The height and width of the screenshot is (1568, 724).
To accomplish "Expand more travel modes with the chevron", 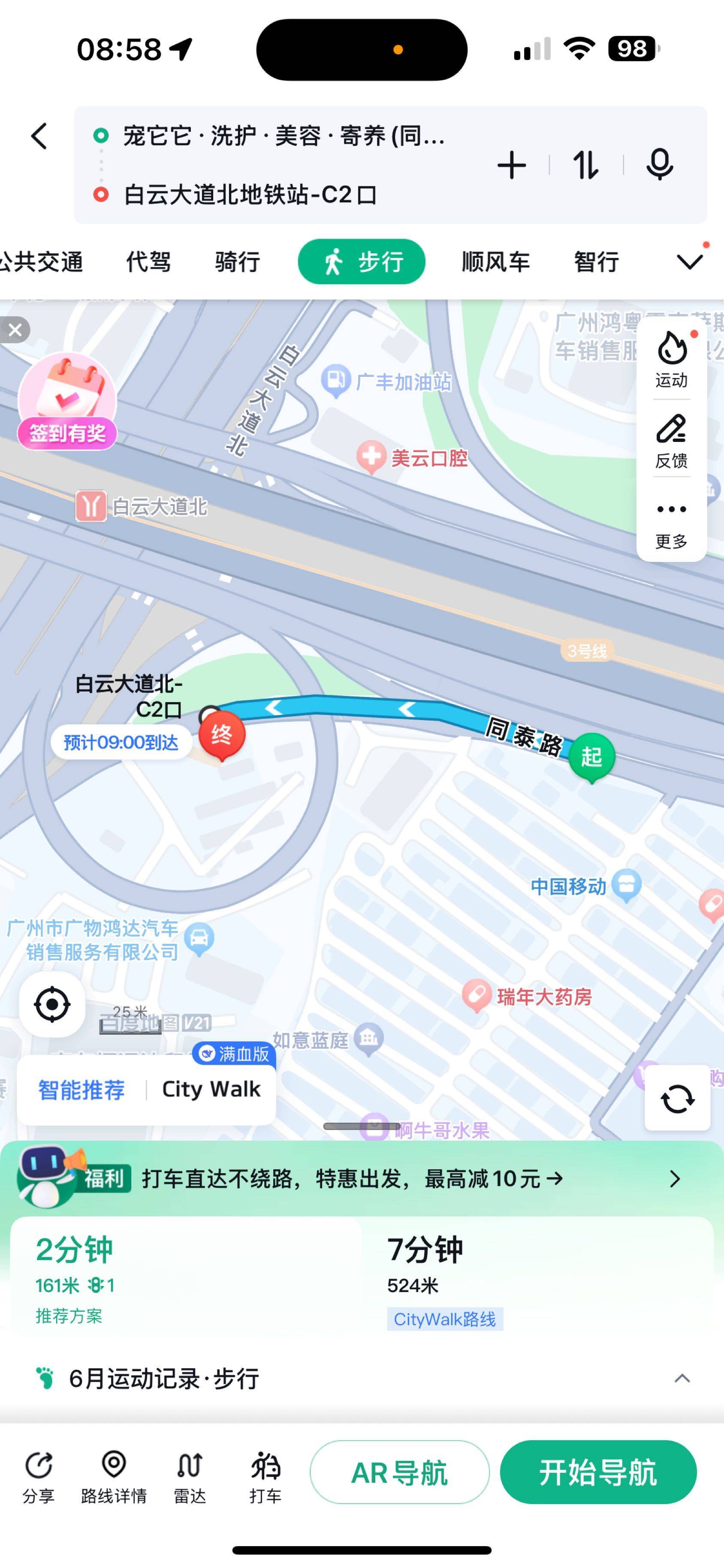I will (690, 262).
